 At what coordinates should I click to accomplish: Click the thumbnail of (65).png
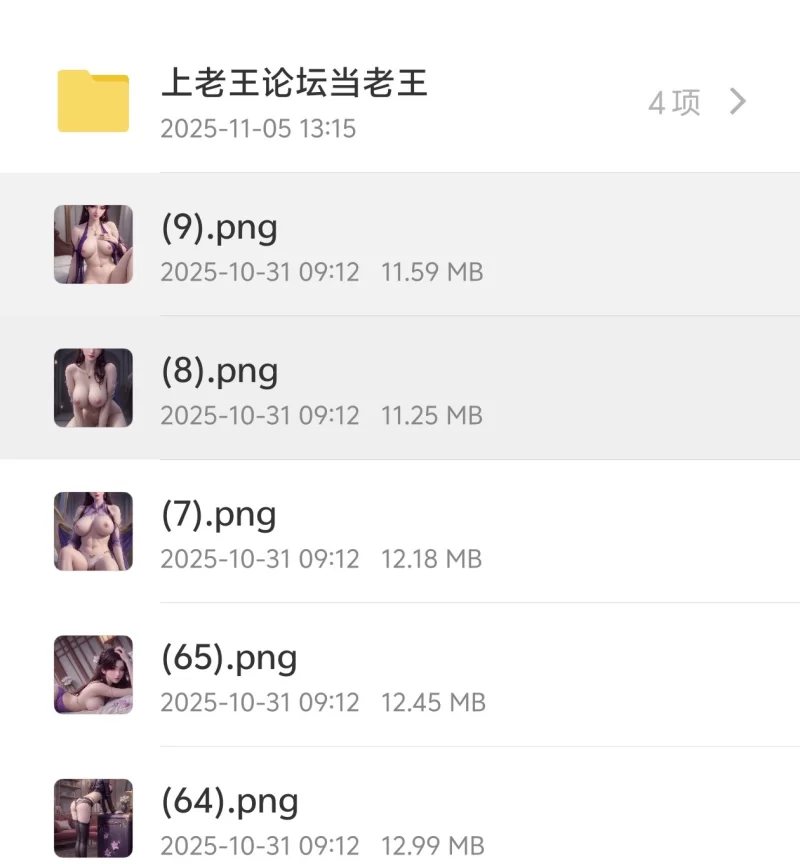[92, 676]
